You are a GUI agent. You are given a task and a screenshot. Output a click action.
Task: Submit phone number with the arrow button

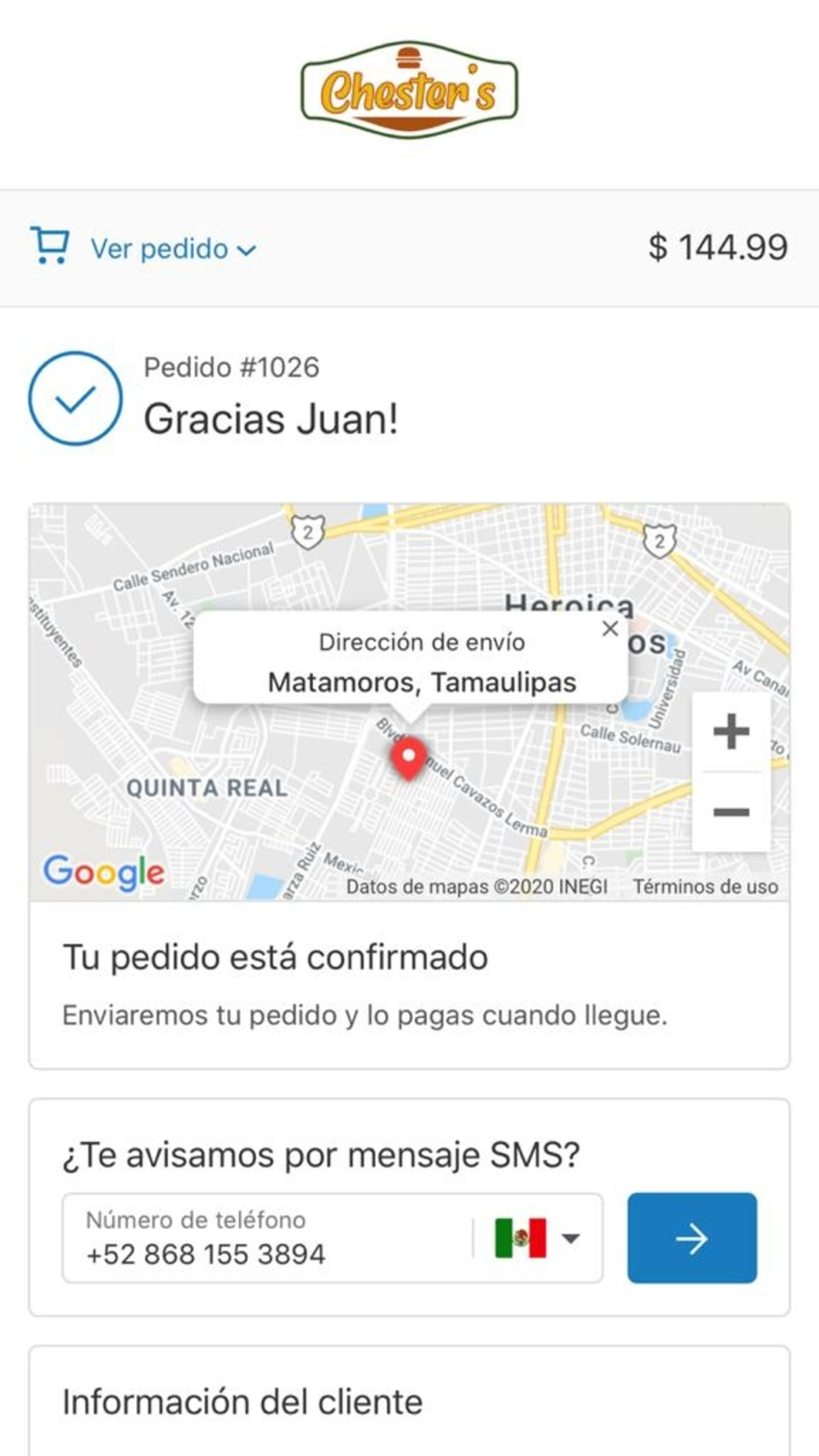point(692,1237)
